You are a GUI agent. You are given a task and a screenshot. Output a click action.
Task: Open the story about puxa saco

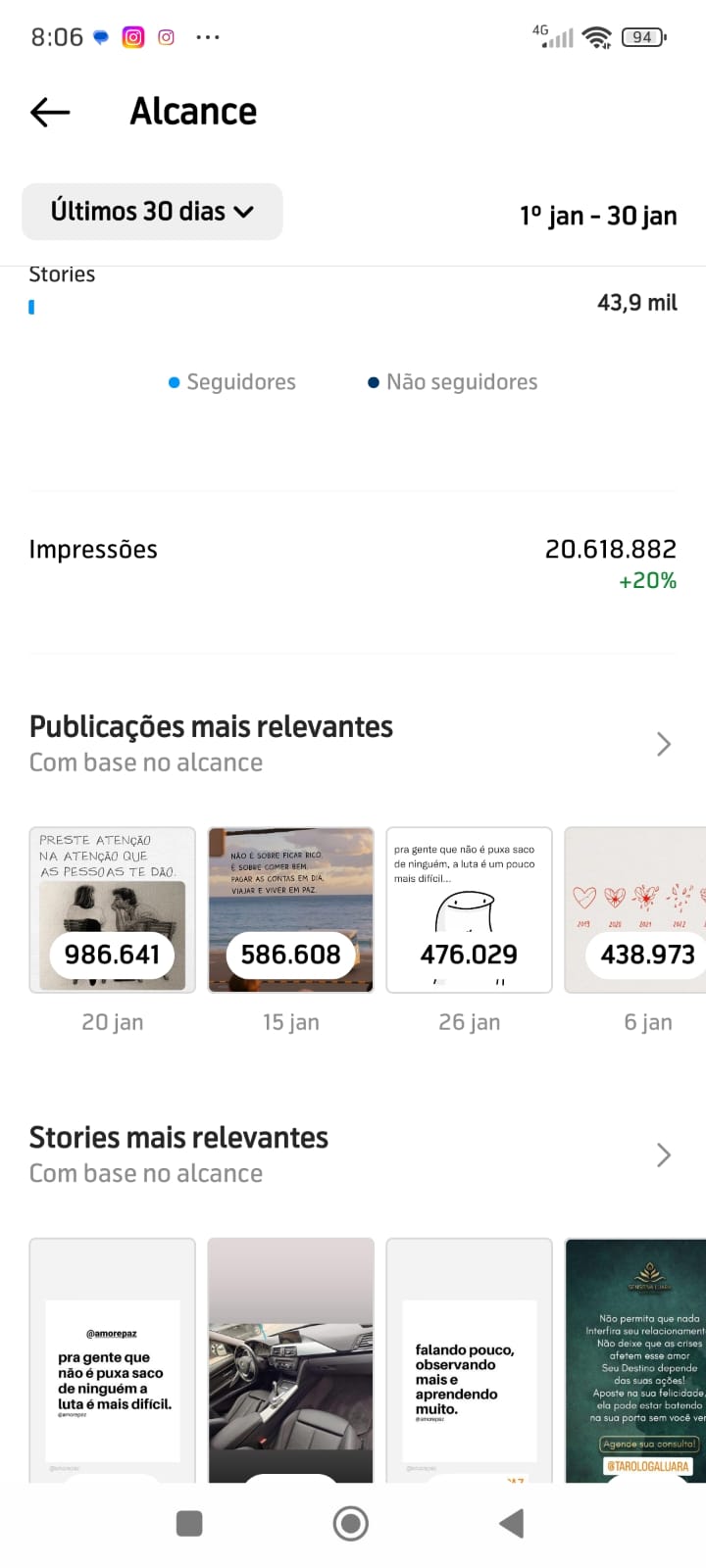point(113,1360)
